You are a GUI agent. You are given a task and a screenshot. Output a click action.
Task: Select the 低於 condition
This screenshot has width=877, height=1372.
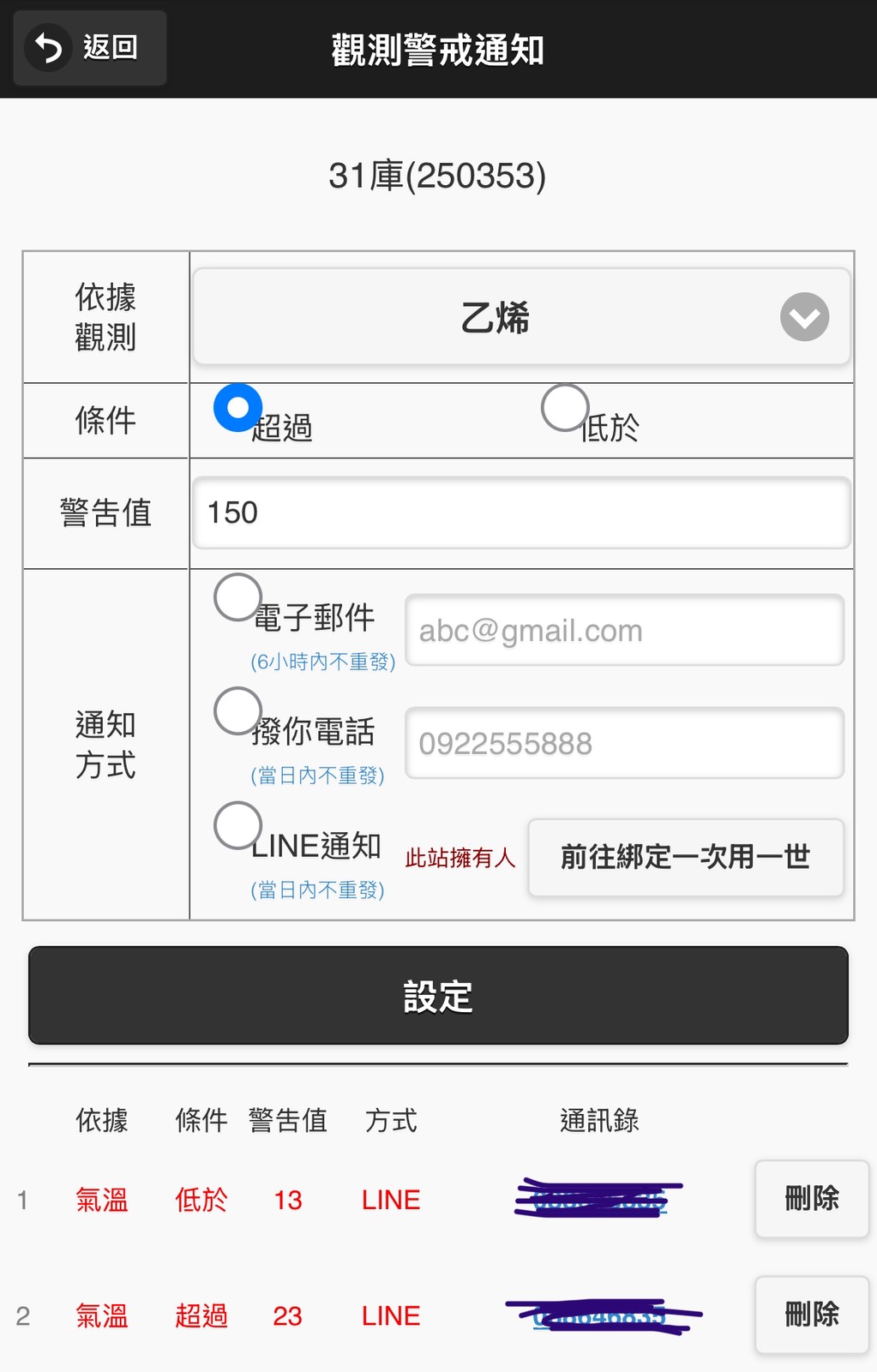coord(565,408)
